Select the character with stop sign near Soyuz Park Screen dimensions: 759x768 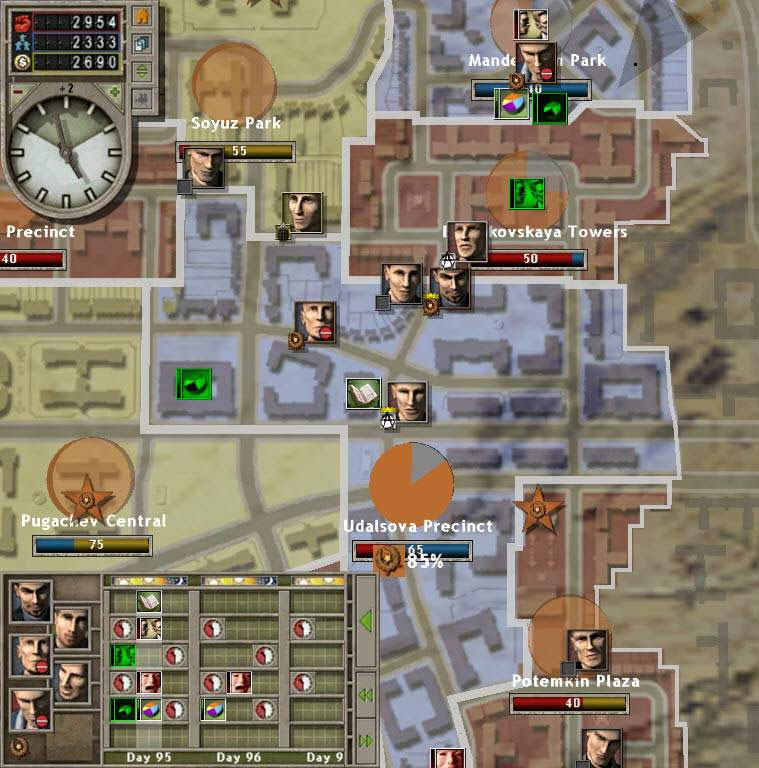point(315,322)
